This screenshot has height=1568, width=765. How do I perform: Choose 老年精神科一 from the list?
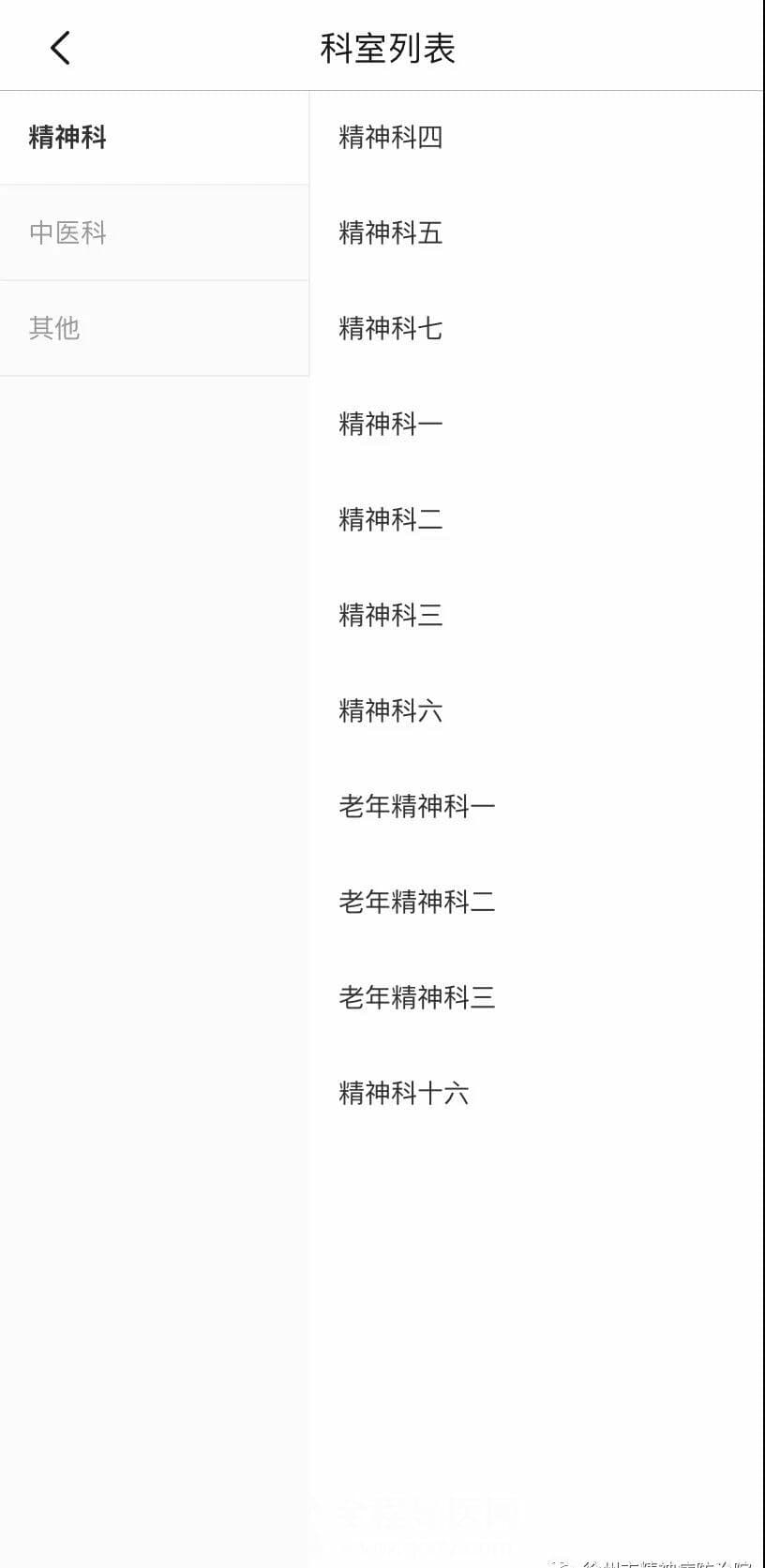click(x=537, y=807)
